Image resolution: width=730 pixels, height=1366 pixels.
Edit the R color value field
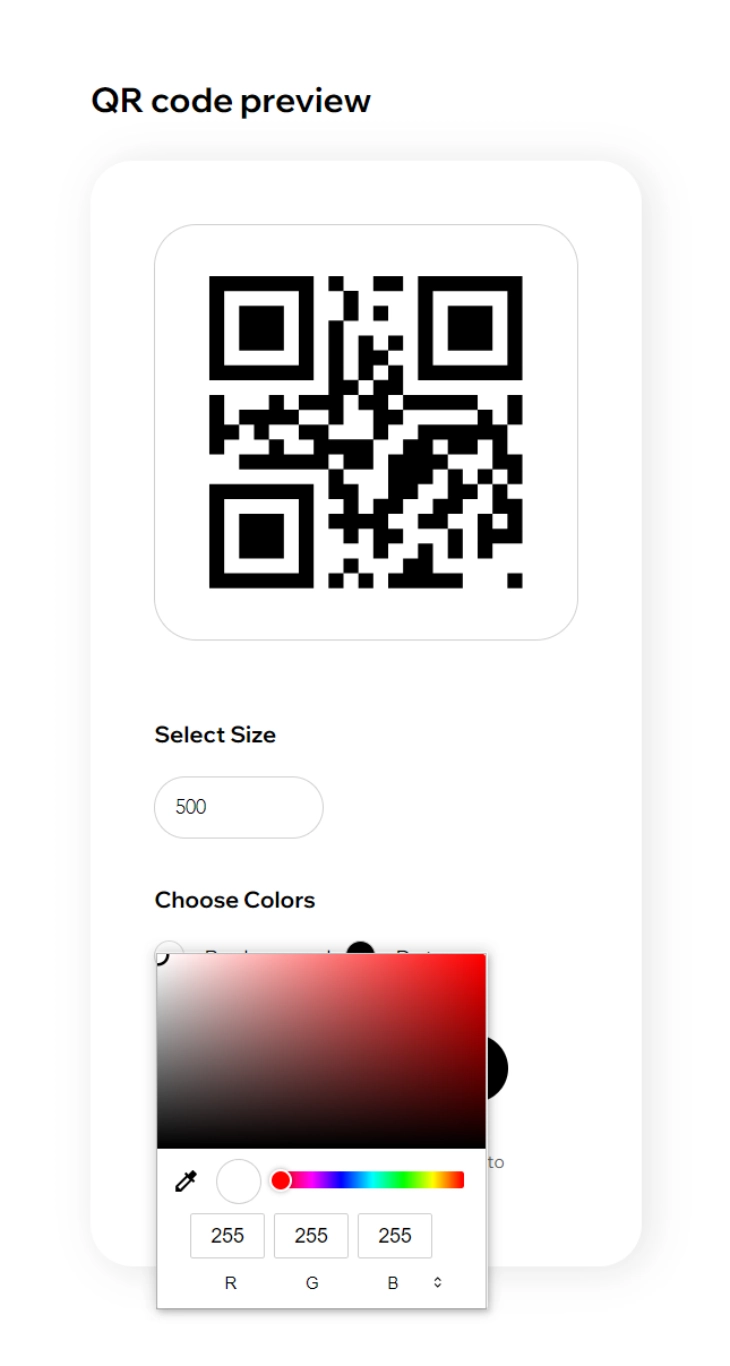[x=228, y=1236]
